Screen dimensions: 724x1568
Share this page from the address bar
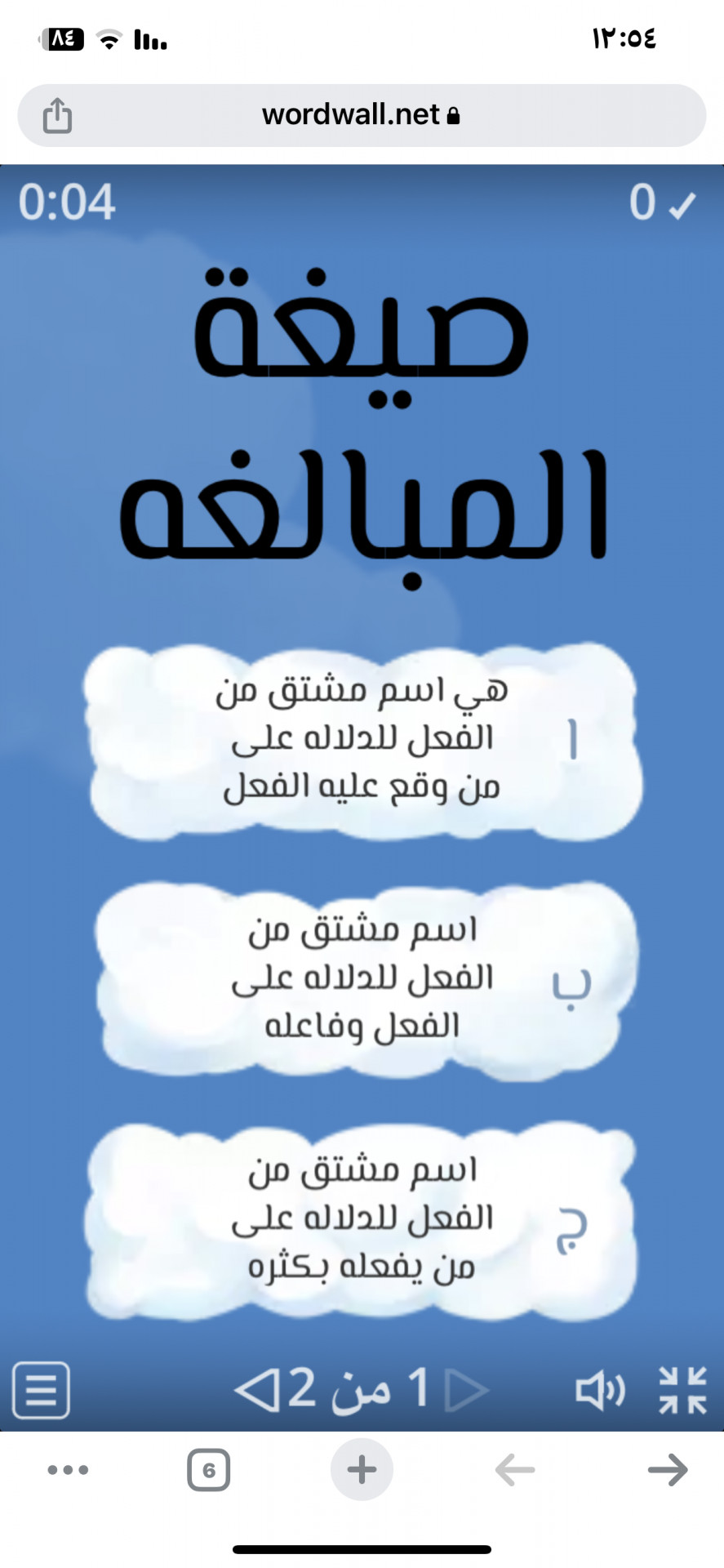coord(57,115)
